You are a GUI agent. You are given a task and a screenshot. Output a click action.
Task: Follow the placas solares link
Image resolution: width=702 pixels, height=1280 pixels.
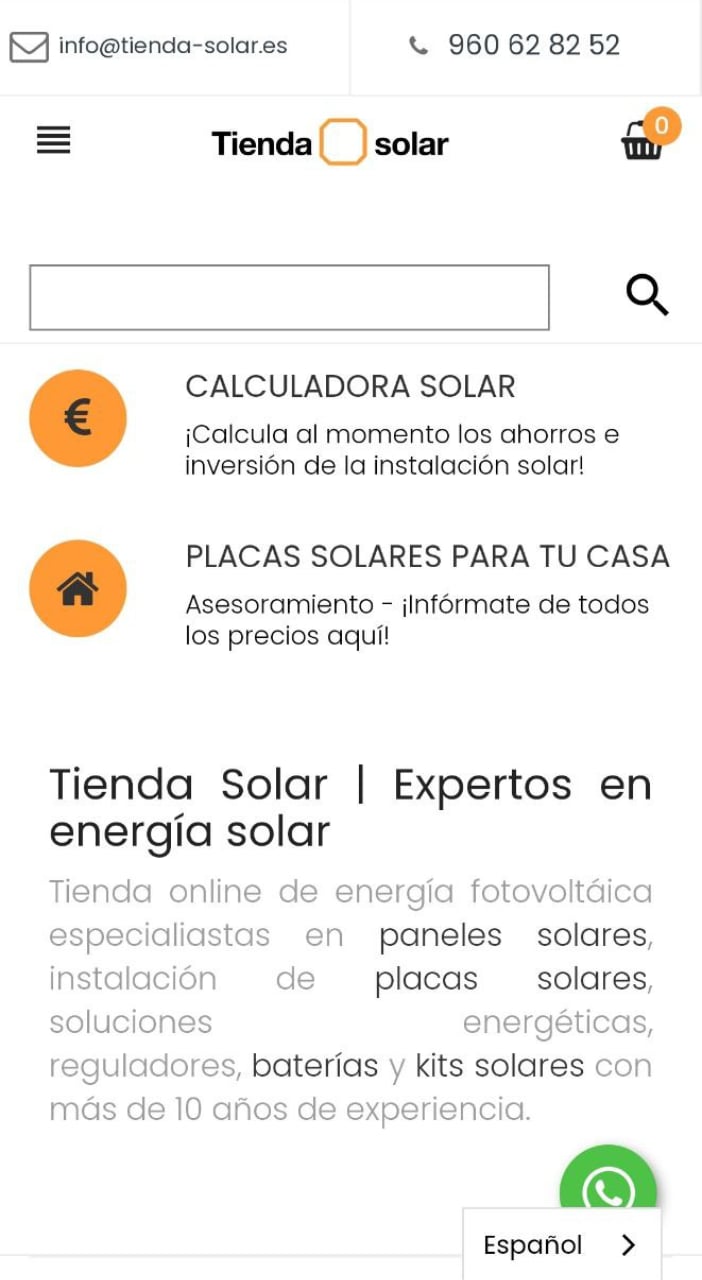(x=512, y=980)
